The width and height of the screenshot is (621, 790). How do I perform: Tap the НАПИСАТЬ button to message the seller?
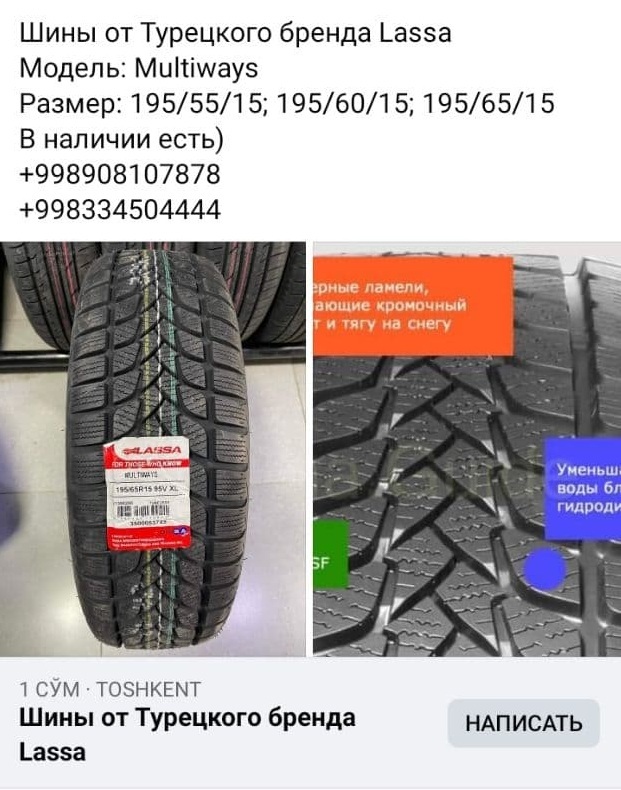pos(522,723)
